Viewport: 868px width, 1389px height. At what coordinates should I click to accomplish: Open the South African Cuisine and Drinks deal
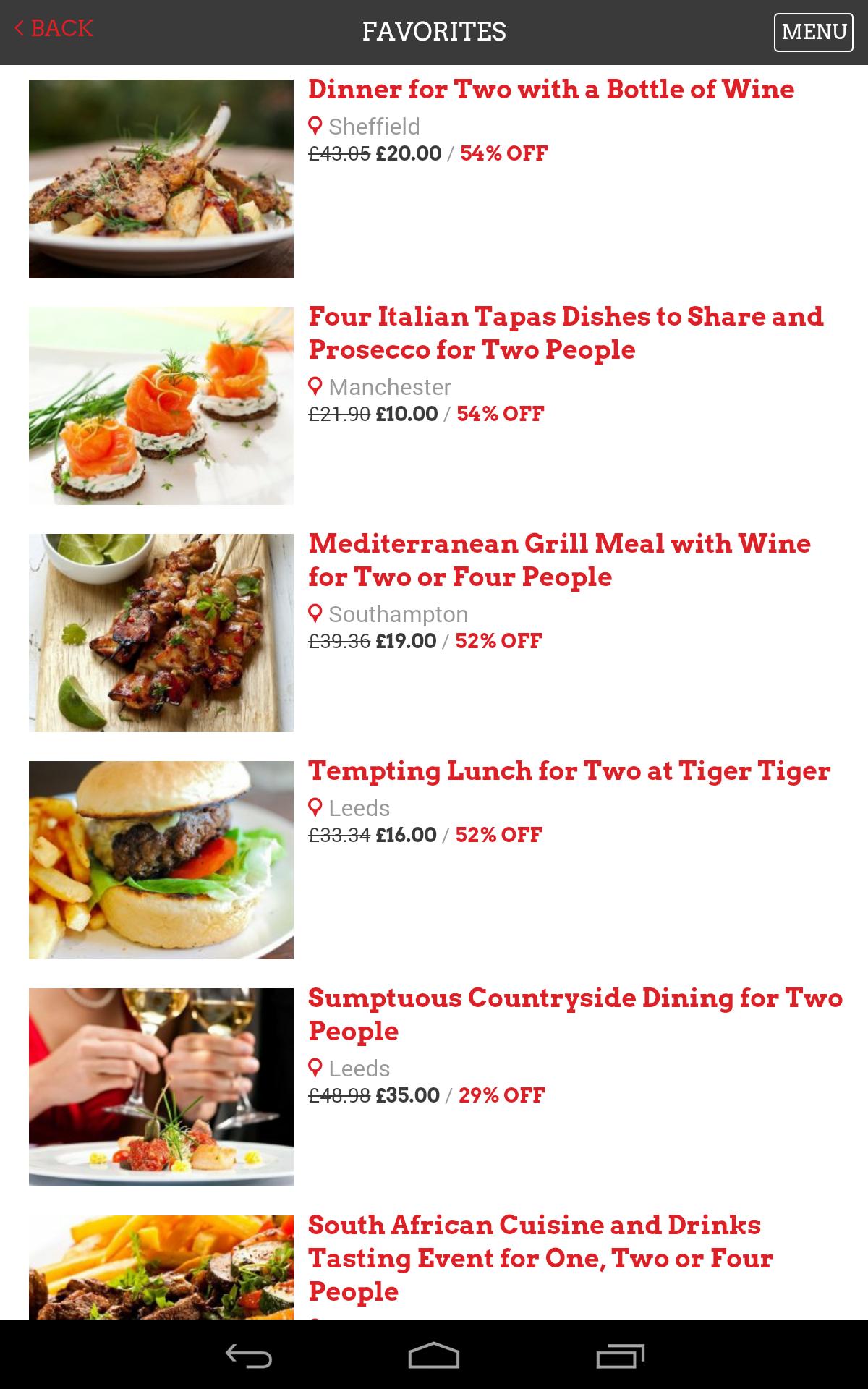[x=540, y=1257]
